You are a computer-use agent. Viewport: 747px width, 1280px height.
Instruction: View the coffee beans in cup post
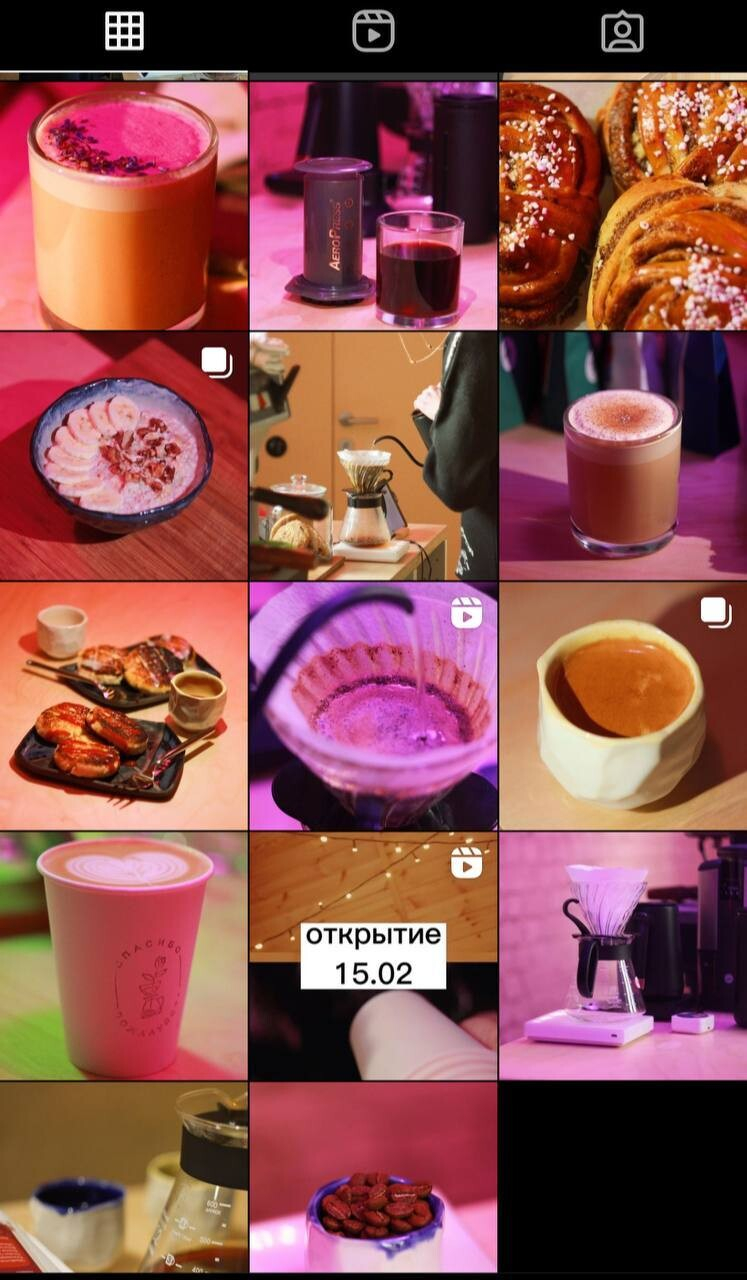[x=373, y=1177]
